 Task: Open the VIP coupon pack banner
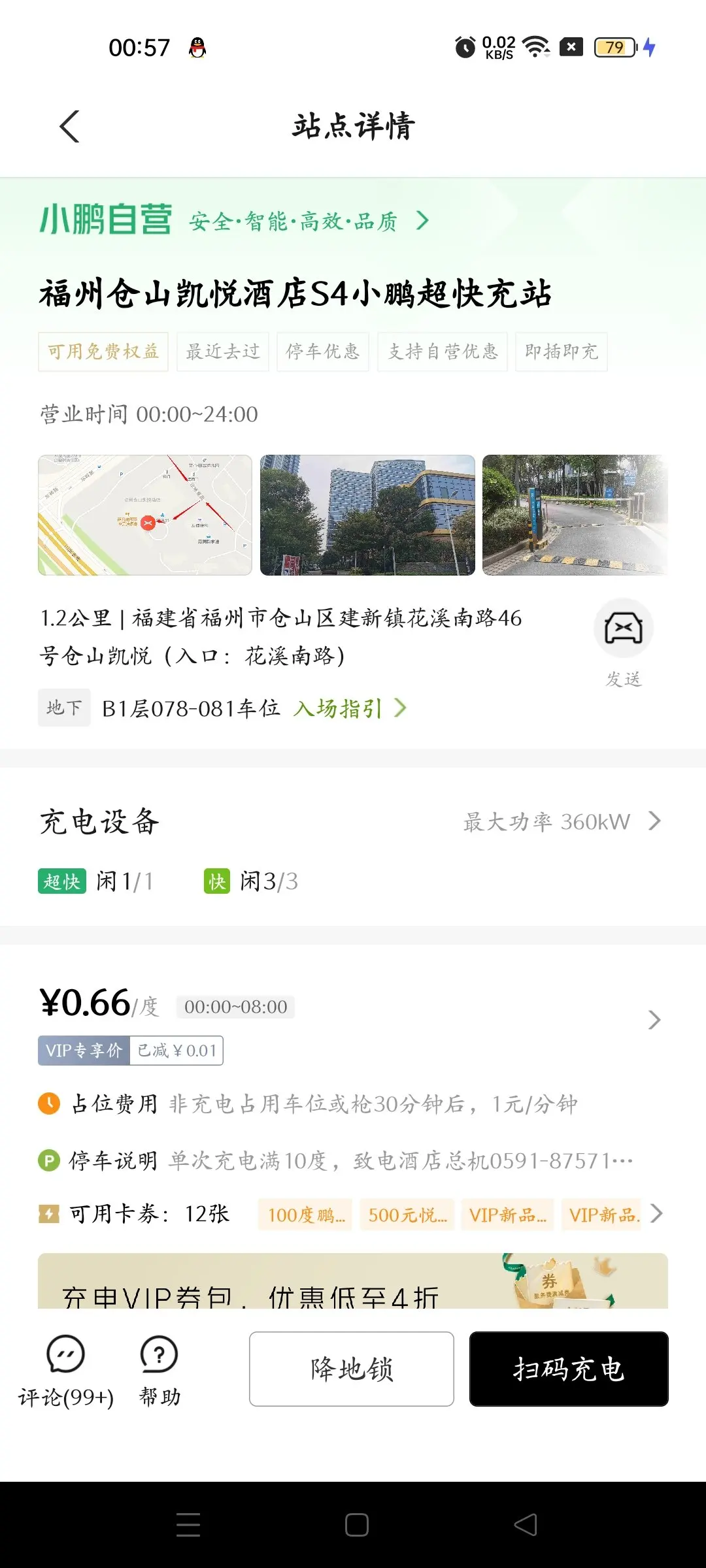353,1282
